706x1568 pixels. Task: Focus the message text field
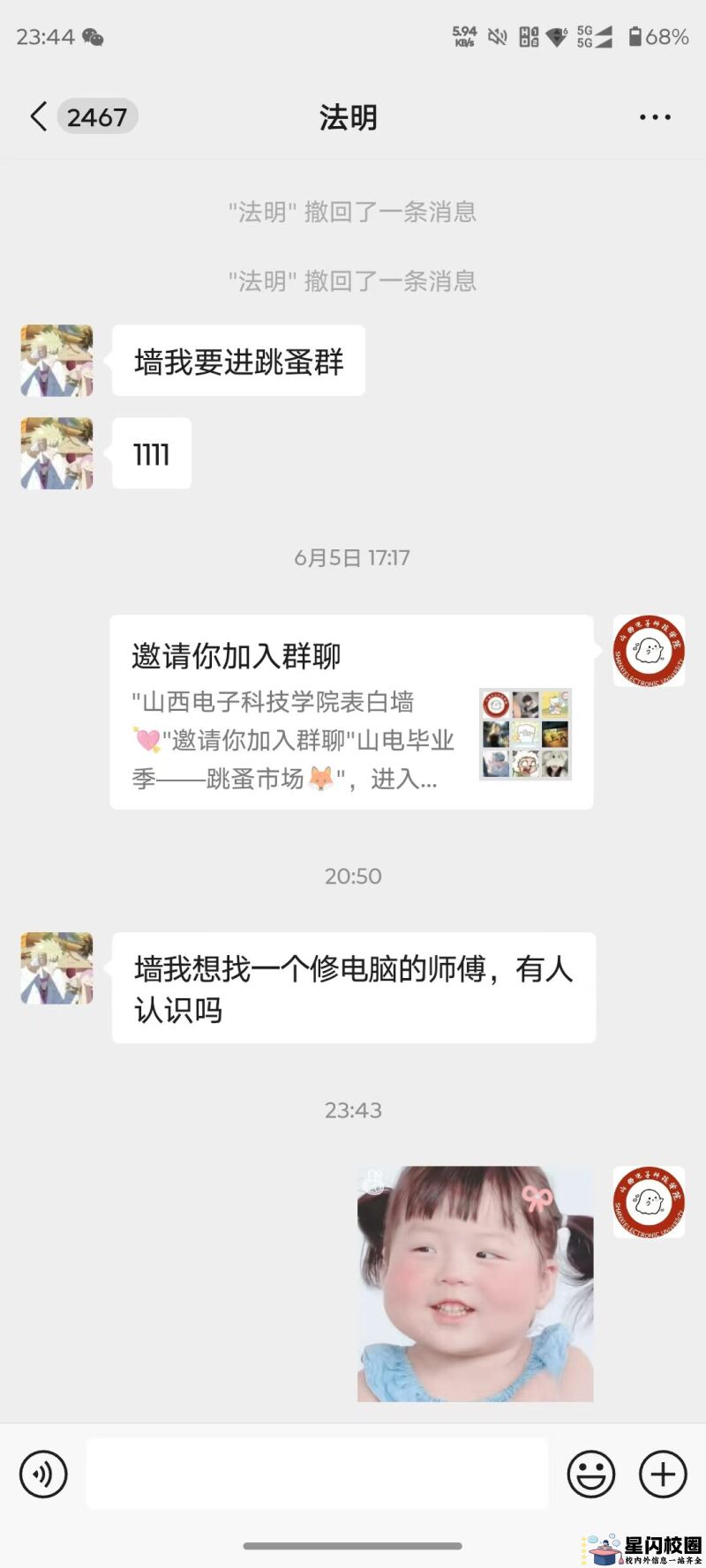coord(317,1474)
